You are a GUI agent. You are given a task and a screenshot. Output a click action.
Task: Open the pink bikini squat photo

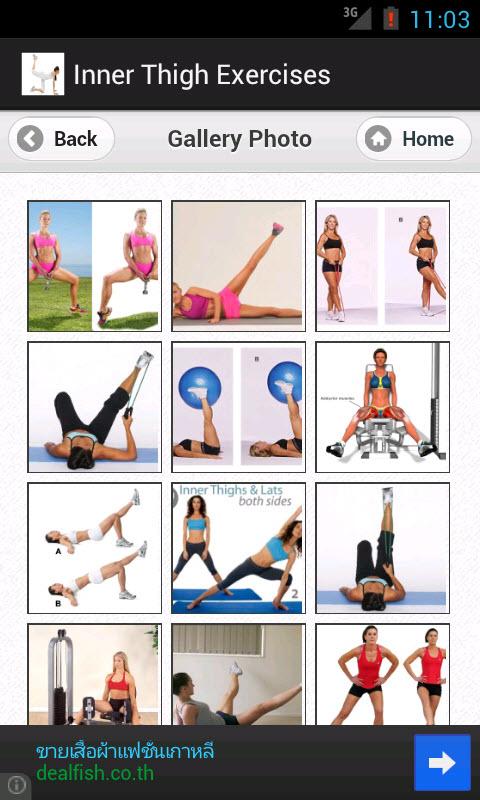[x=94, y=266]
